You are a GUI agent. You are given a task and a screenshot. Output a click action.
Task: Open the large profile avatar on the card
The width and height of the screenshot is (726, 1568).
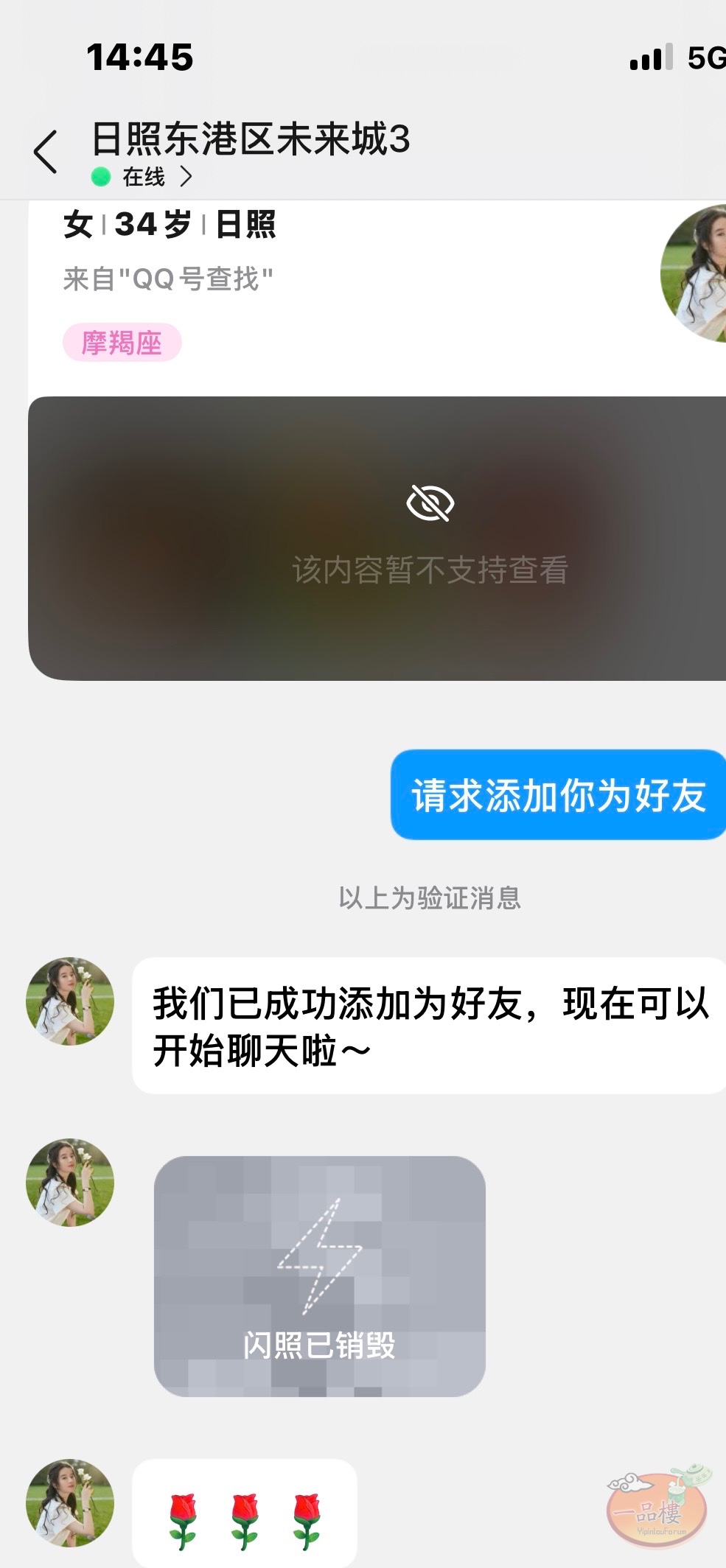(x=694, y=274)
